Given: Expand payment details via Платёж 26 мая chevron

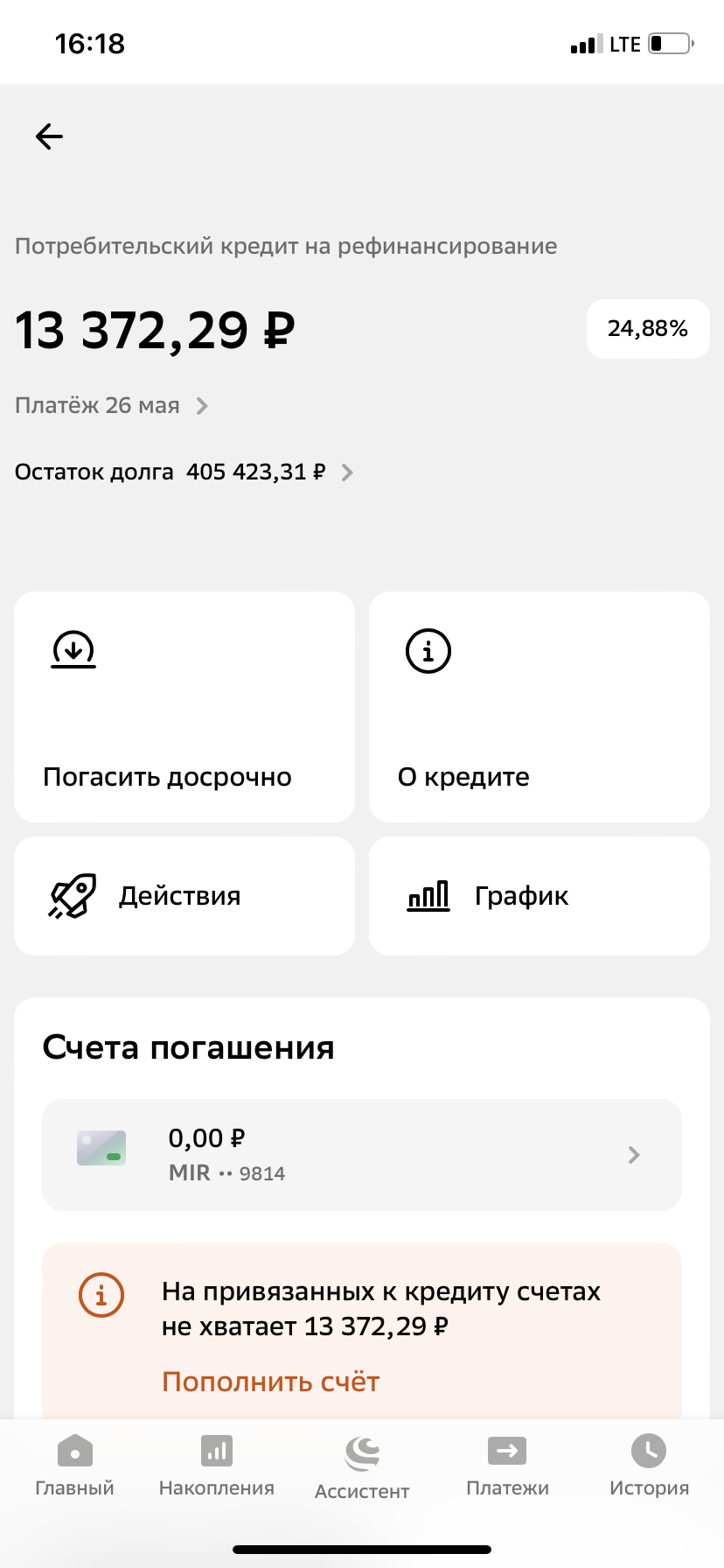Looking at the screenshot, I should point(202,405).
